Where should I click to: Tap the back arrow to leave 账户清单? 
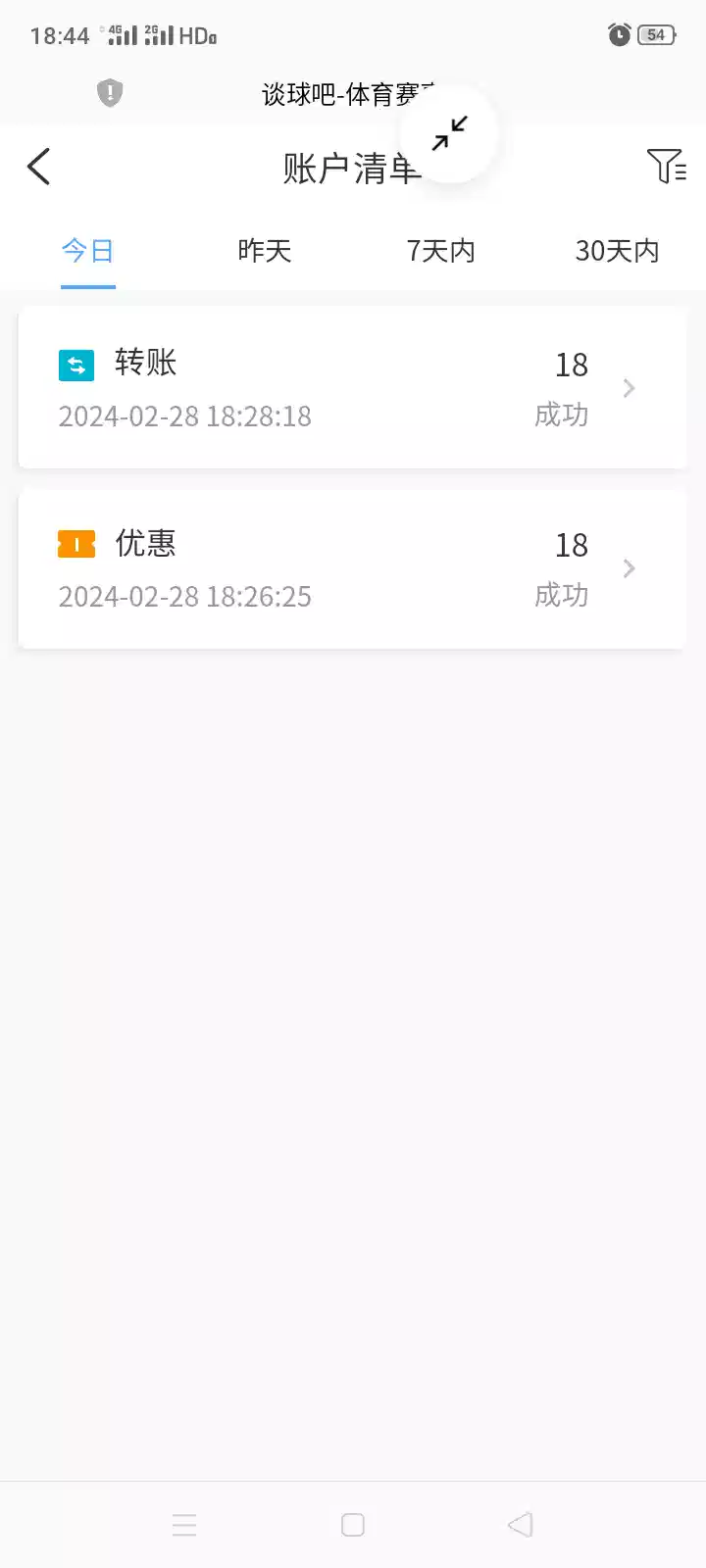coord(37,167)
